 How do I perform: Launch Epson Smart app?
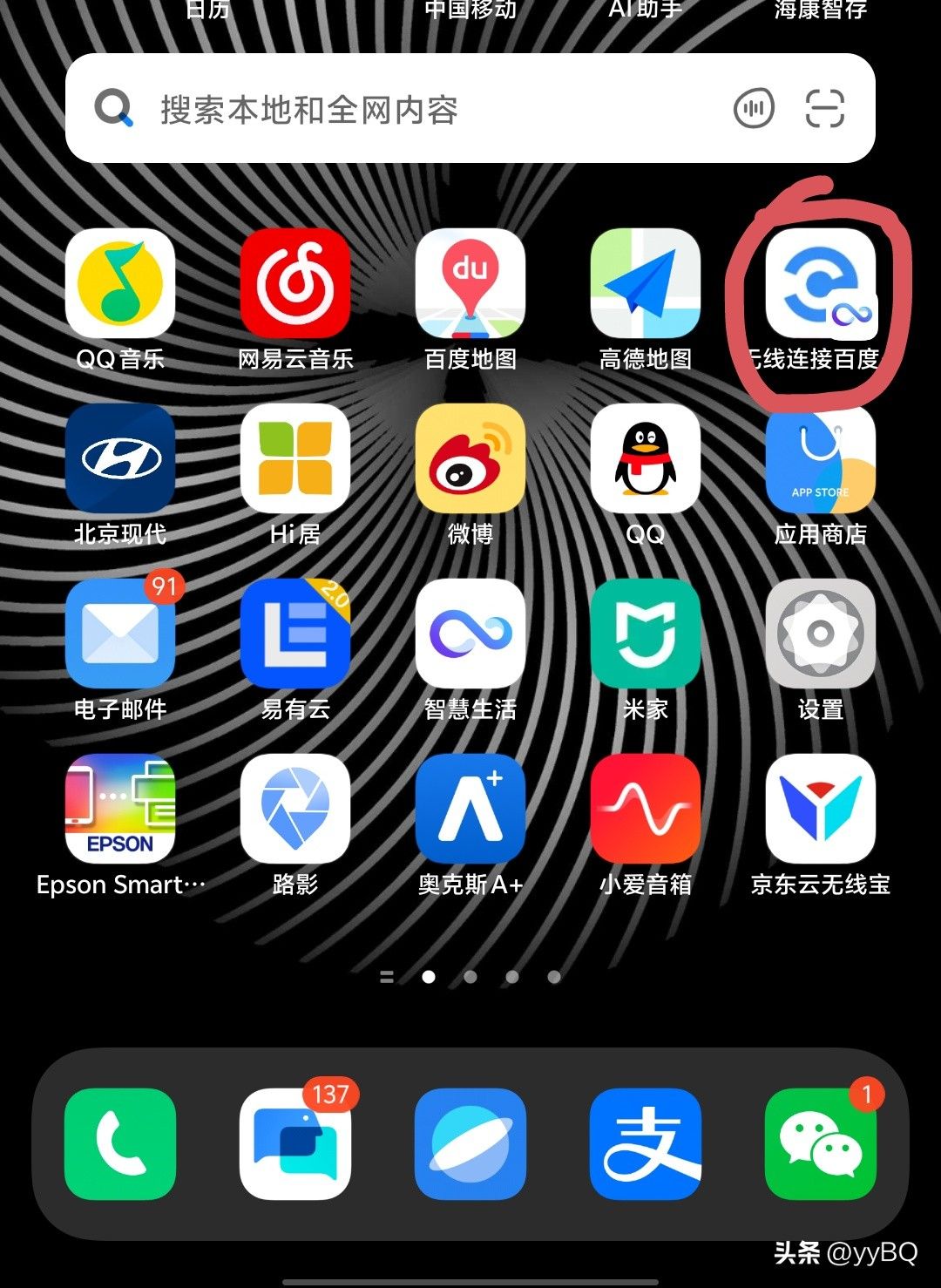click(x=120, y=810)
